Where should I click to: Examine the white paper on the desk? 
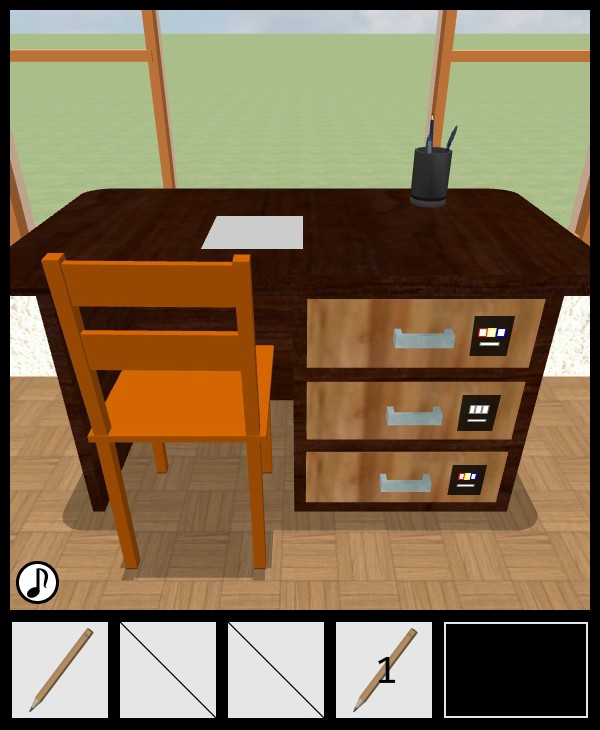click(254, 232)
